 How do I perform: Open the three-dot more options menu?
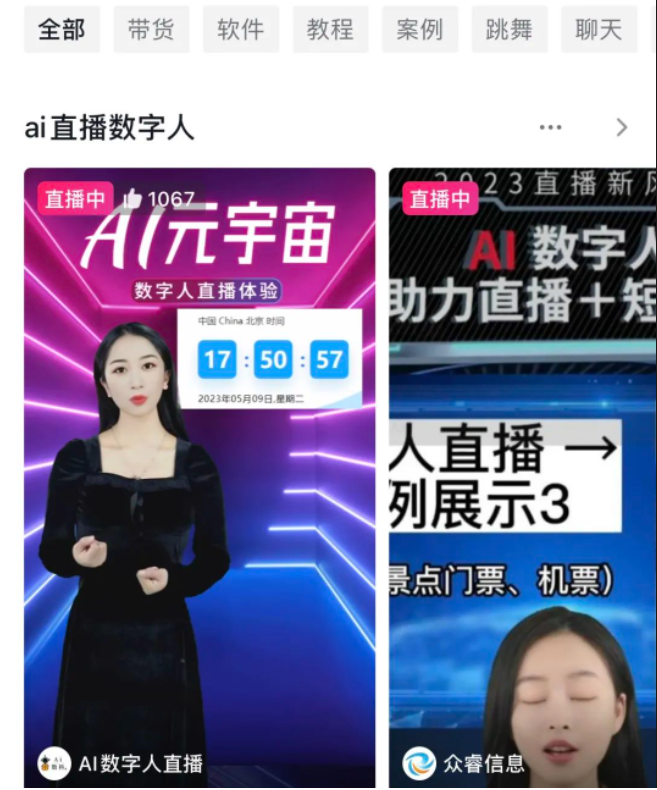(550, 127)
